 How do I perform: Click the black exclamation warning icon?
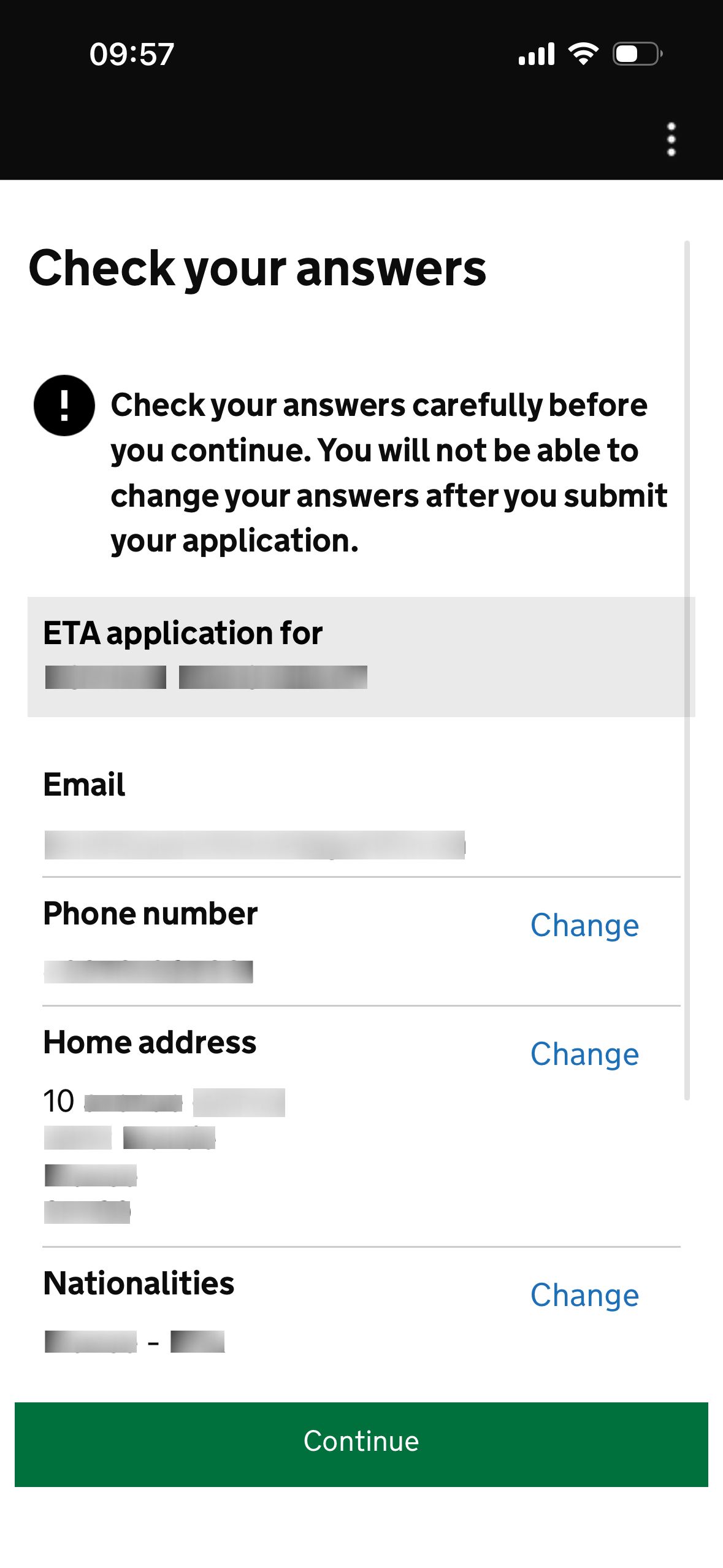64,405
